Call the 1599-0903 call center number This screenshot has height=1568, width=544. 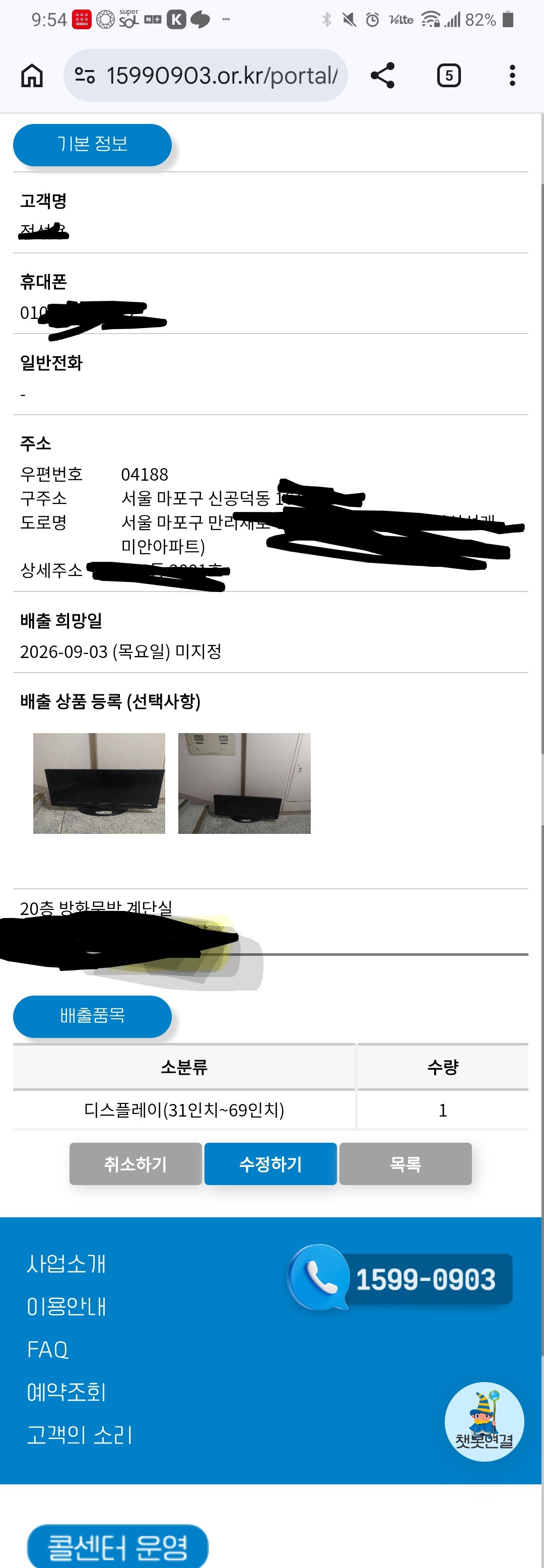[400, 1278]
